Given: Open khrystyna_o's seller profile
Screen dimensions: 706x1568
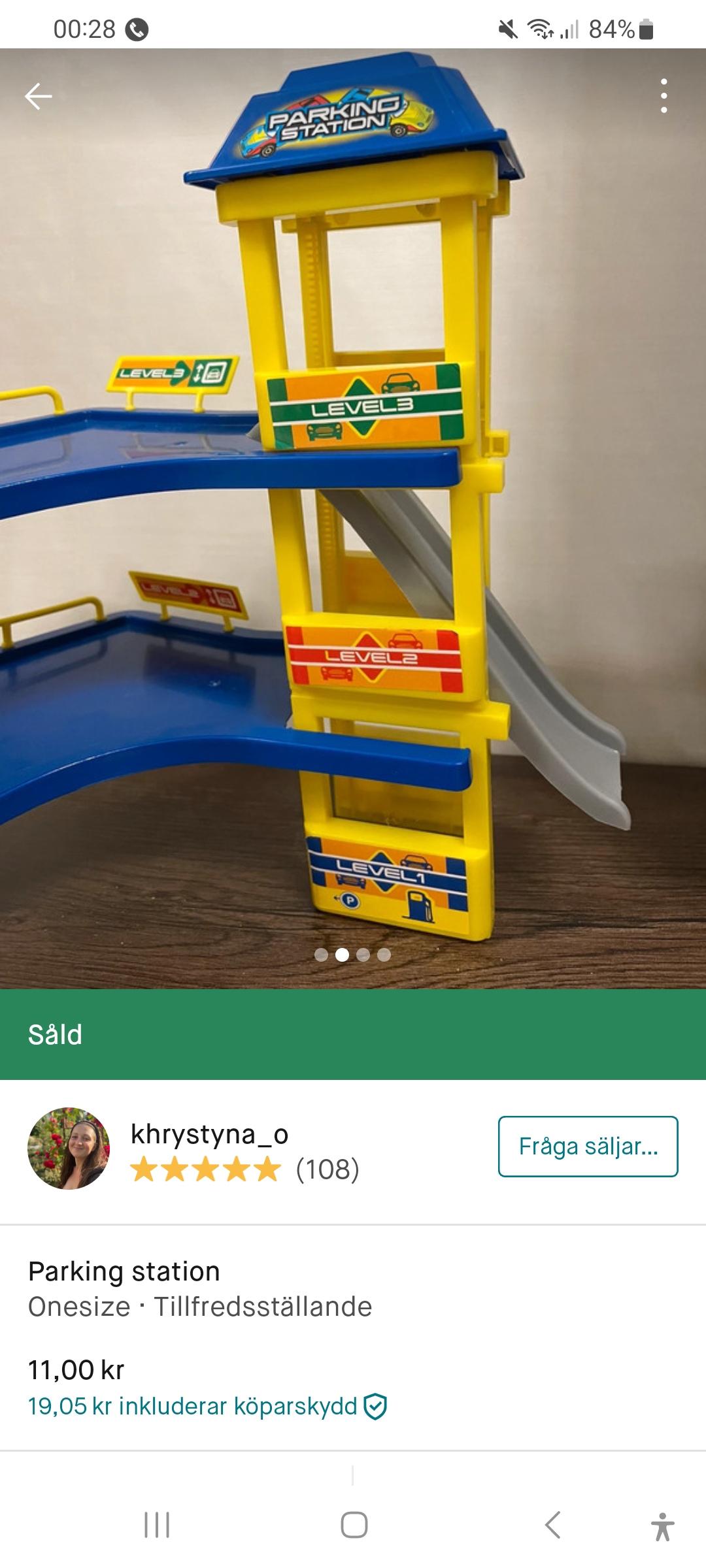Looking at the screenshot, I should [209, 1135].
